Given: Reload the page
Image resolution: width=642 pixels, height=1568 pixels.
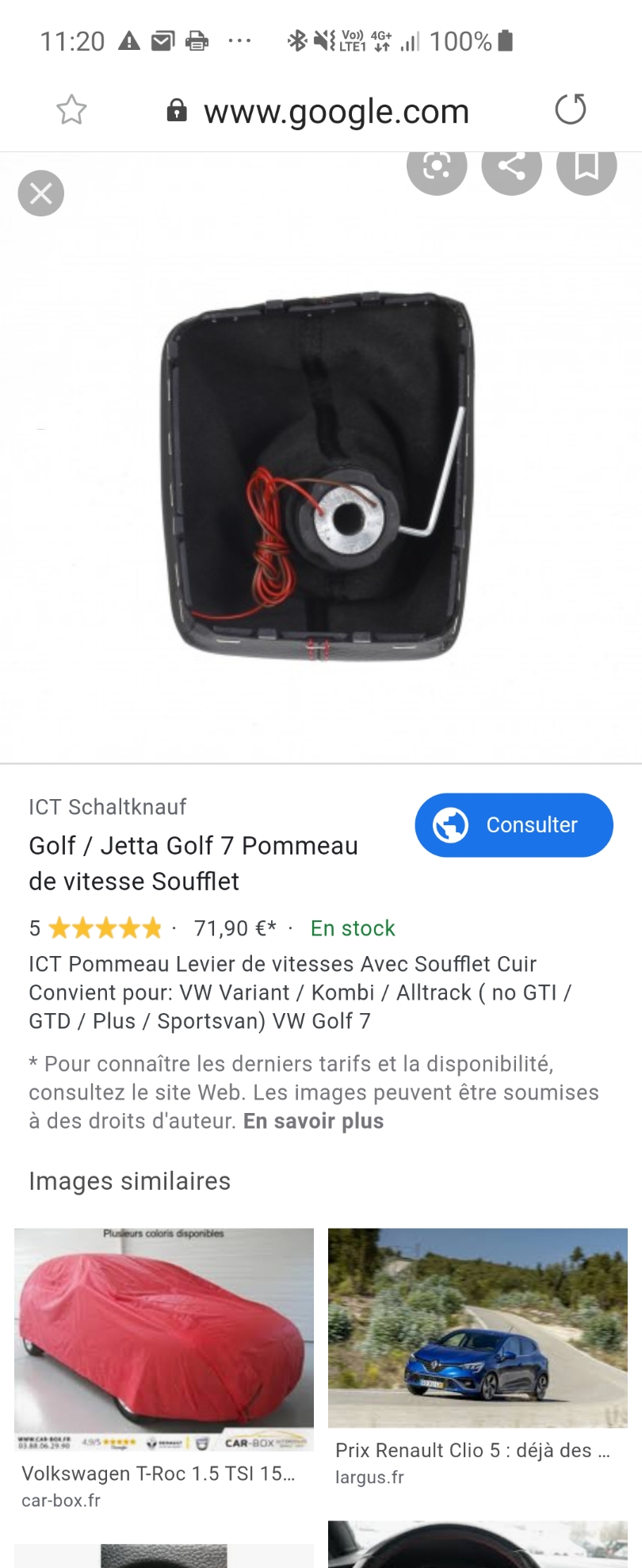Looking at the screenshot, I should tap(571, 109).
